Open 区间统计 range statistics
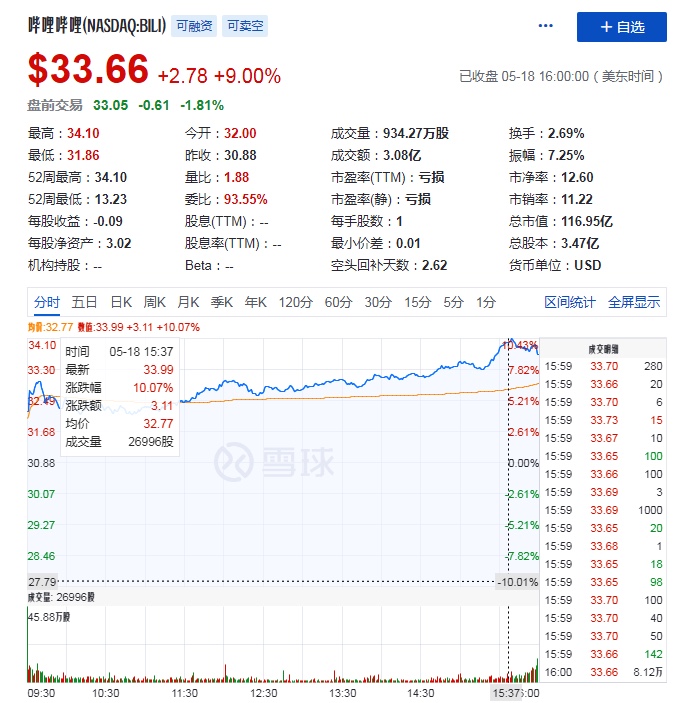 click(570, 302)
